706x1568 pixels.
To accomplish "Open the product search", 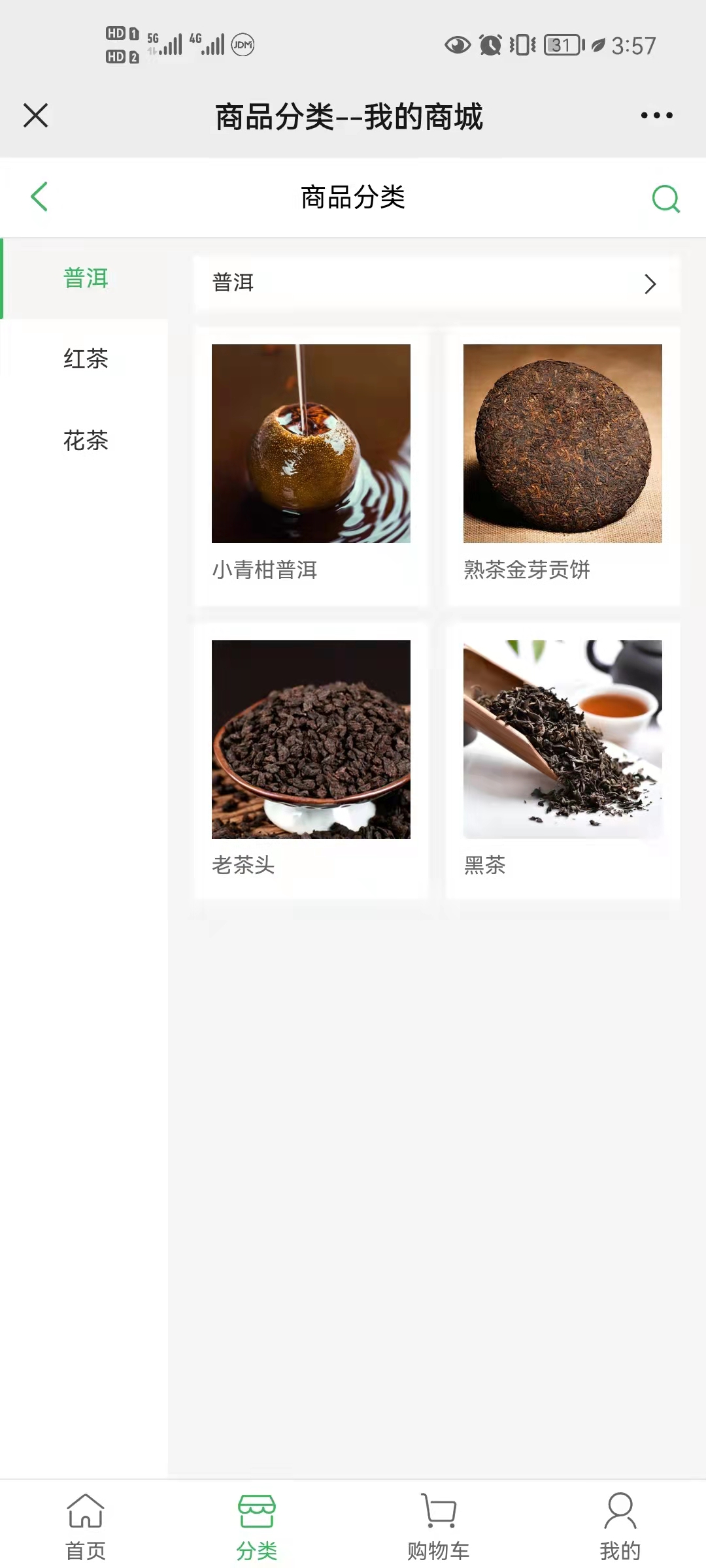I will tap(665, 198).
